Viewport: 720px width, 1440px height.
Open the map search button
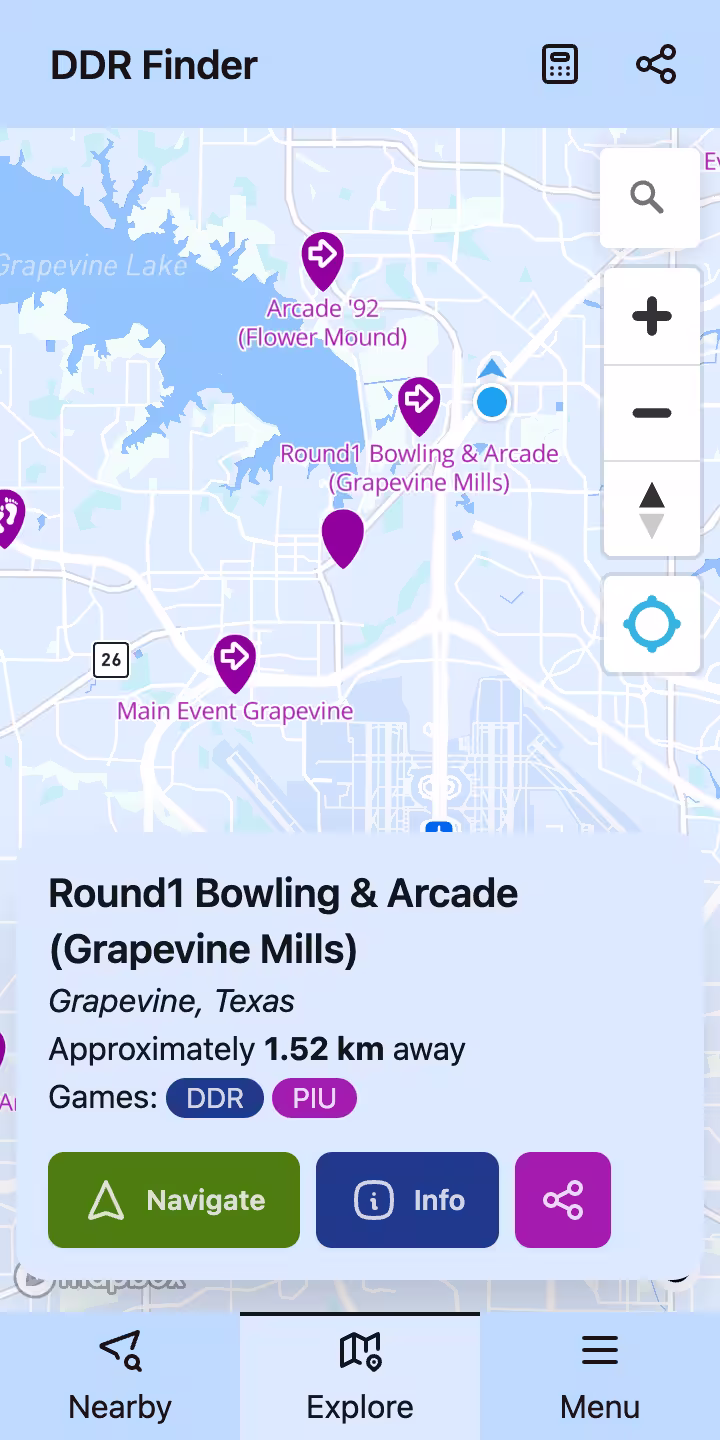649,198
